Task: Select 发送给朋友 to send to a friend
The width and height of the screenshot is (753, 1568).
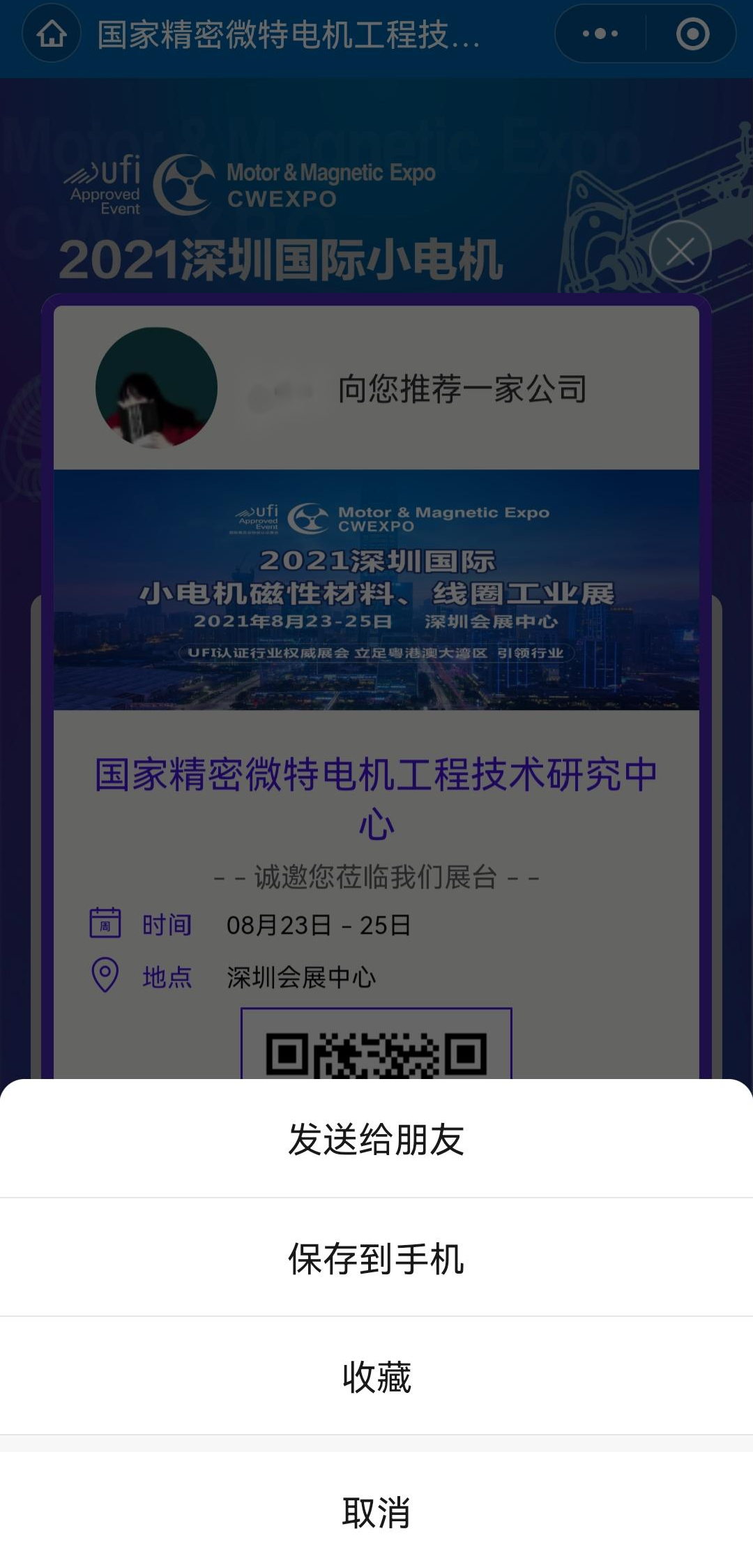Action: coord(376,1140)
